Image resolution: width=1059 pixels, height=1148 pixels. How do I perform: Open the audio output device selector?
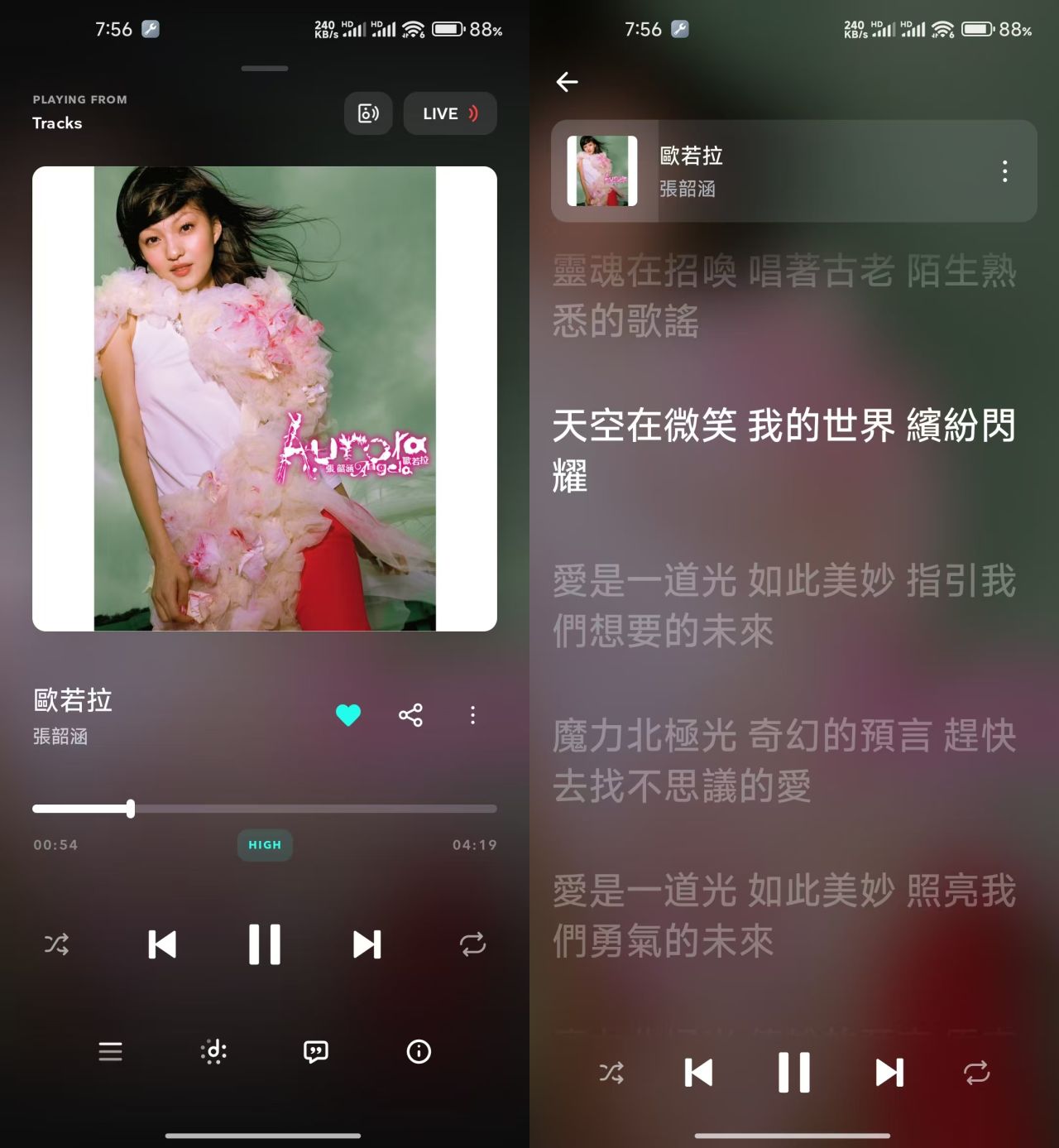(x=368, y=113)
